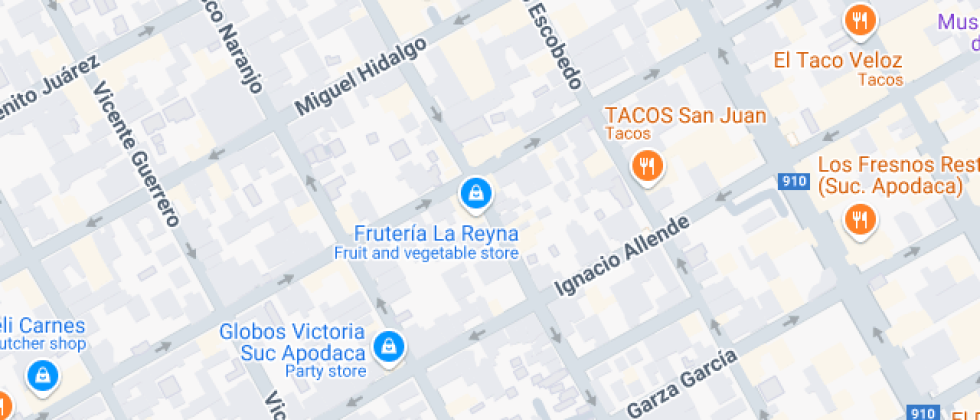
Task: Select the Globos Victoria Suc Apodaca pin
Action: [387, 347]
